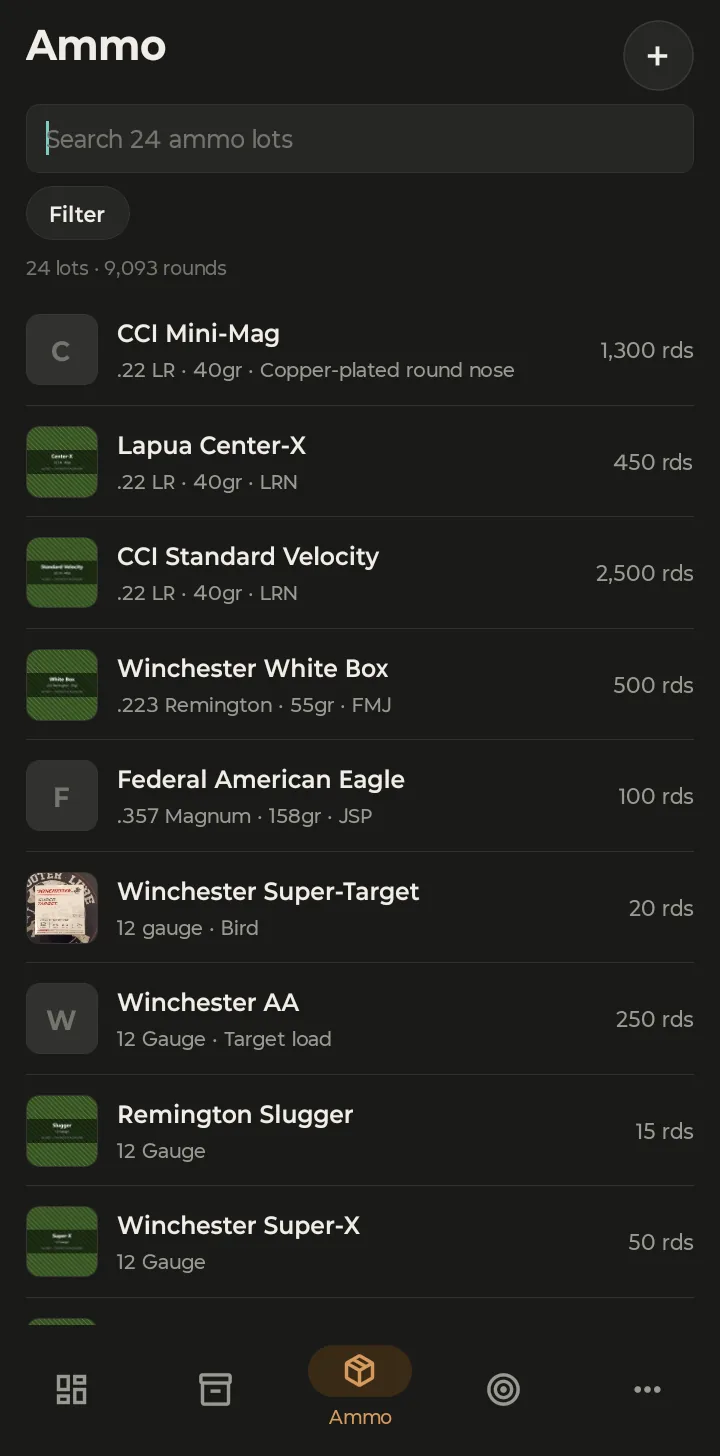Open the Filter options
This screenshot has height=1456, width=720.
click(77, 214)
